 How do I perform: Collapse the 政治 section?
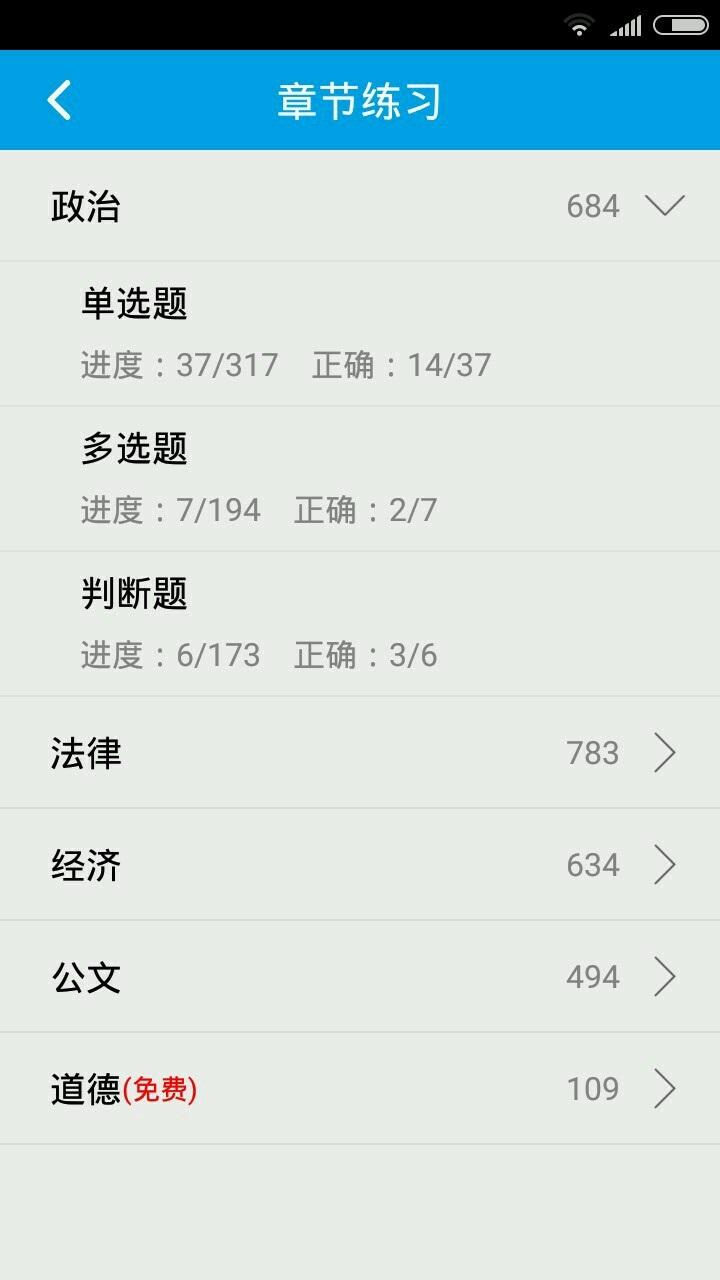pos(664,206)
